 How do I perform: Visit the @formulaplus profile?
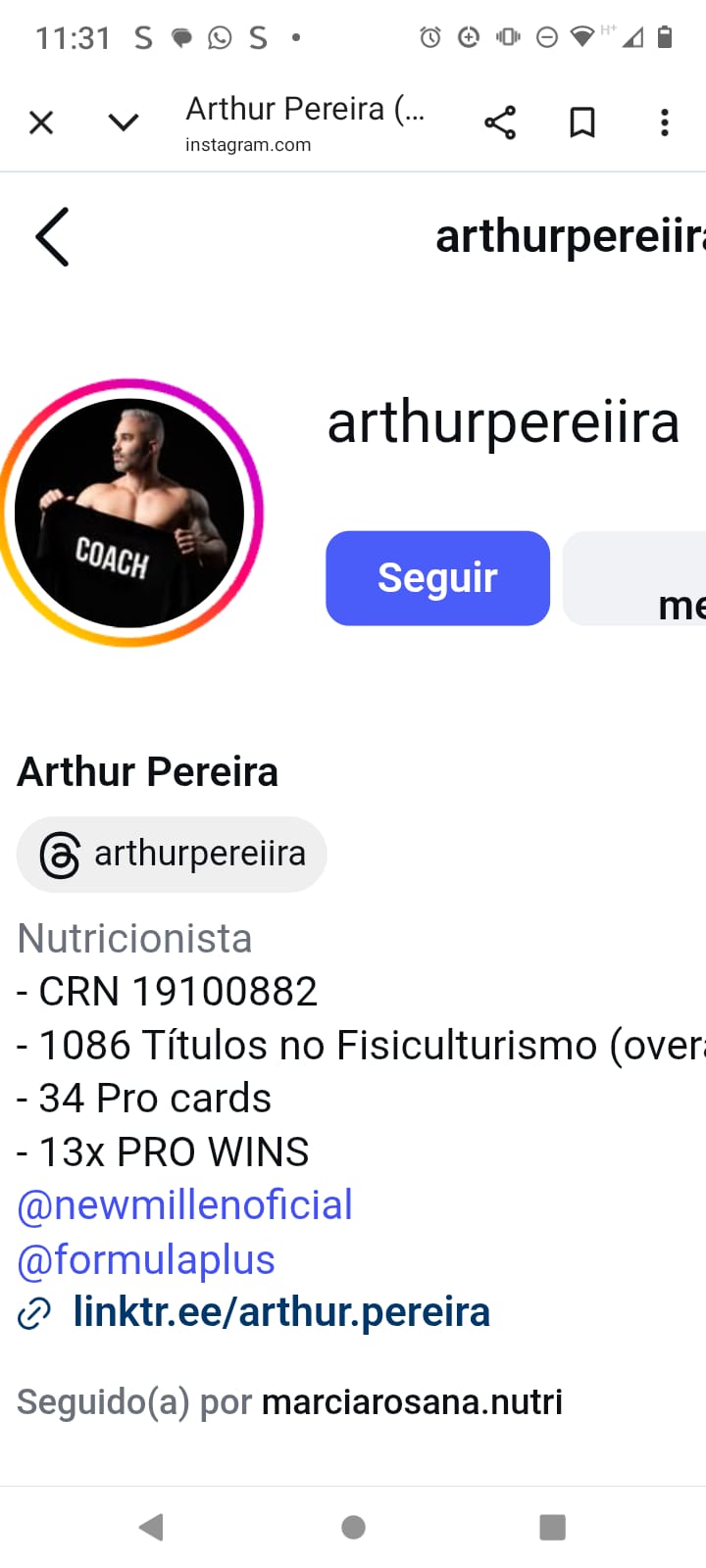pos(147,1259)
